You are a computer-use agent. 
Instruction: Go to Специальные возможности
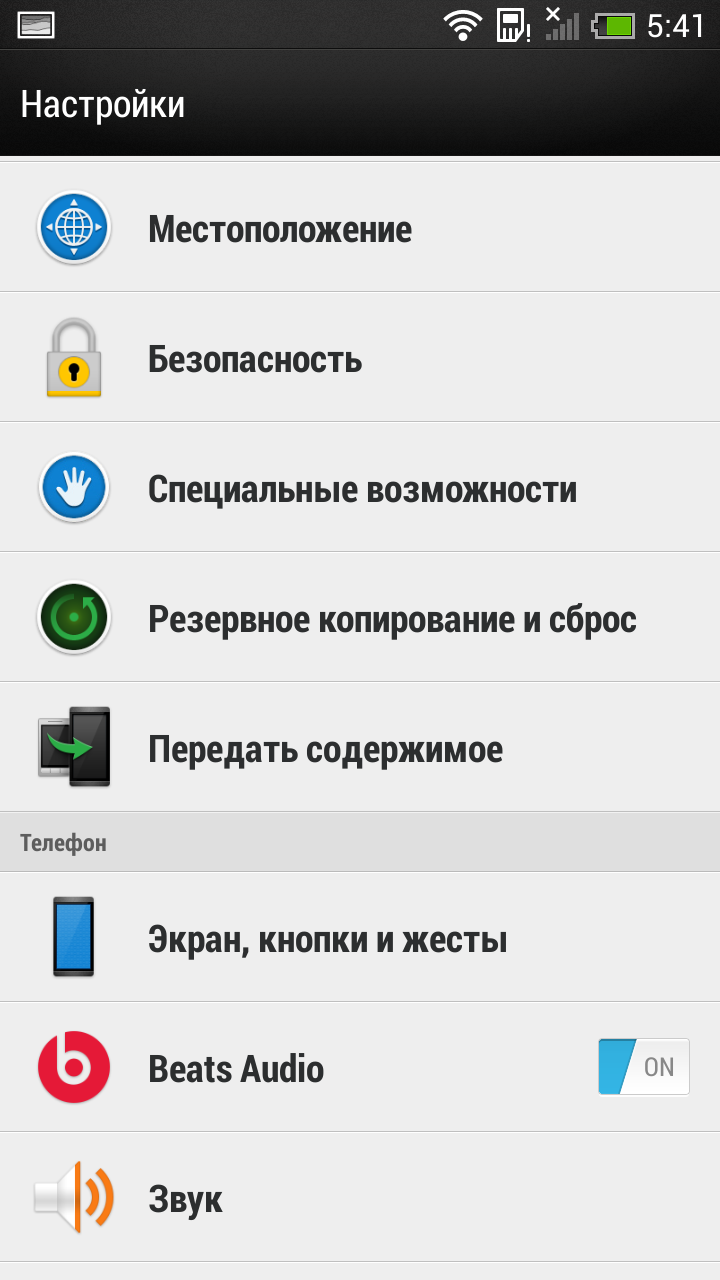[x=360, y=487]
